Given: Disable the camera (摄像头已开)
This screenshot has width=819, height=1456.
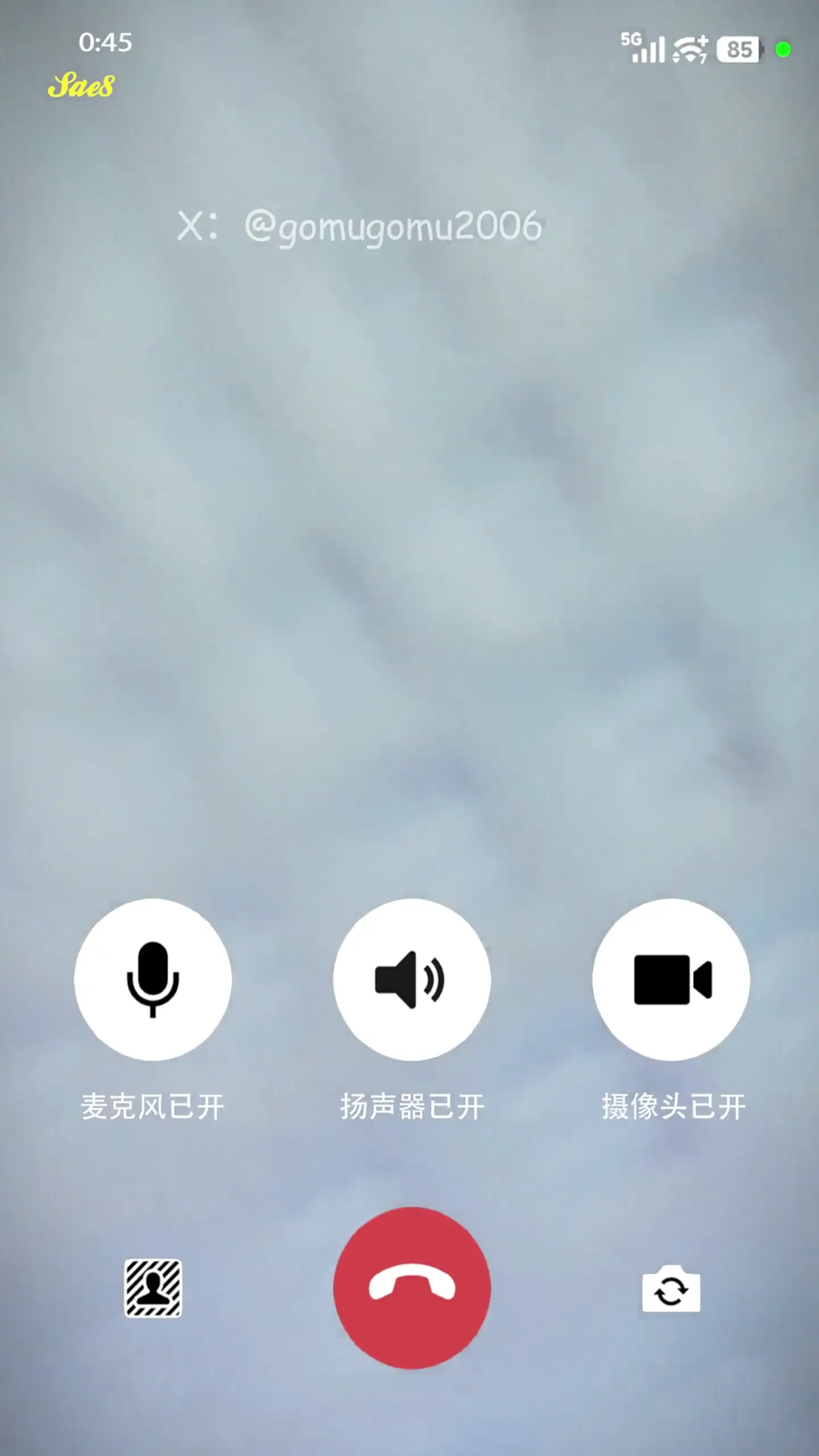Looking at the screenshot, I should [671, 979].
